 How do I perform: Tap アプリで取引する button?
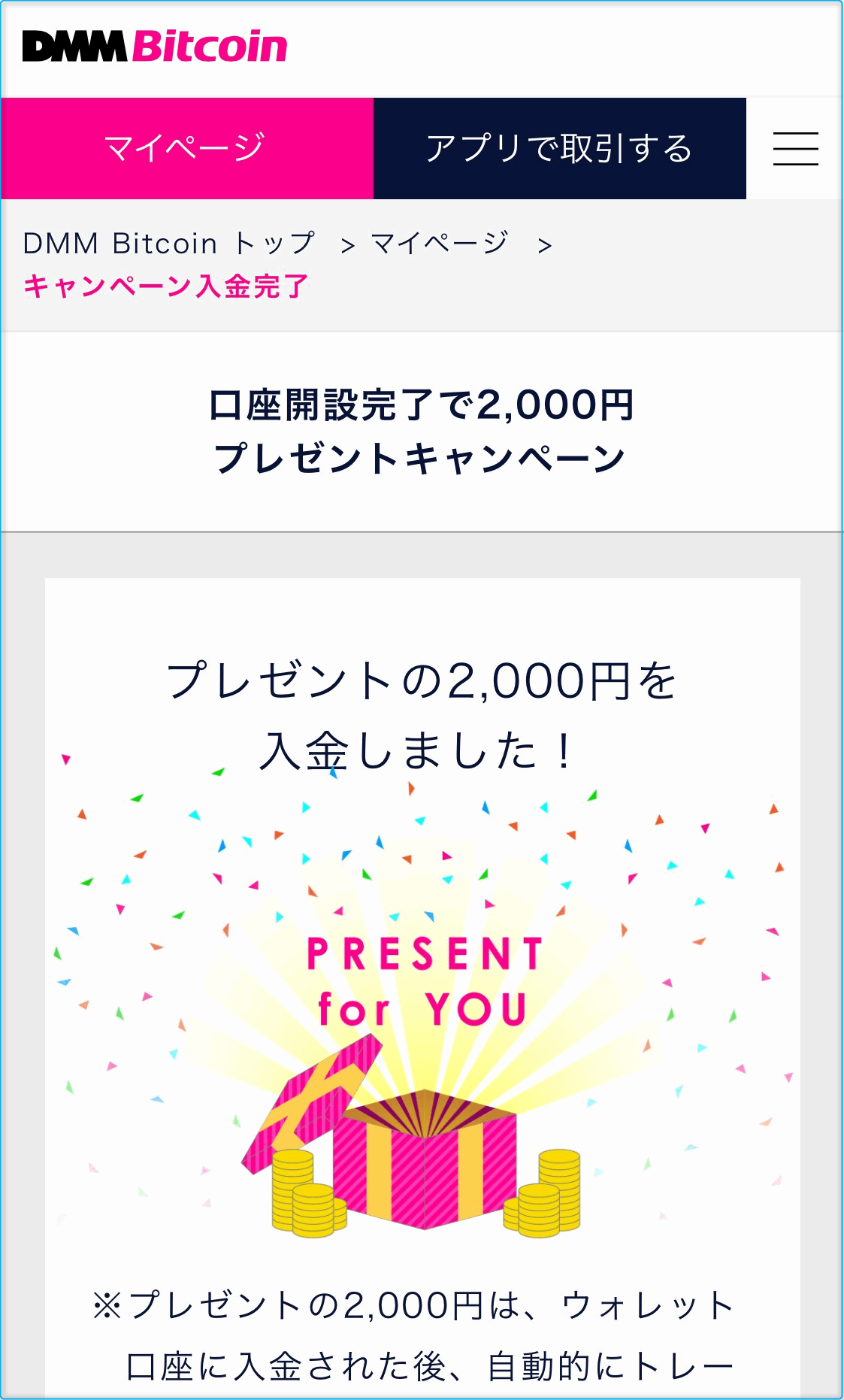click(x=559, y=148)
